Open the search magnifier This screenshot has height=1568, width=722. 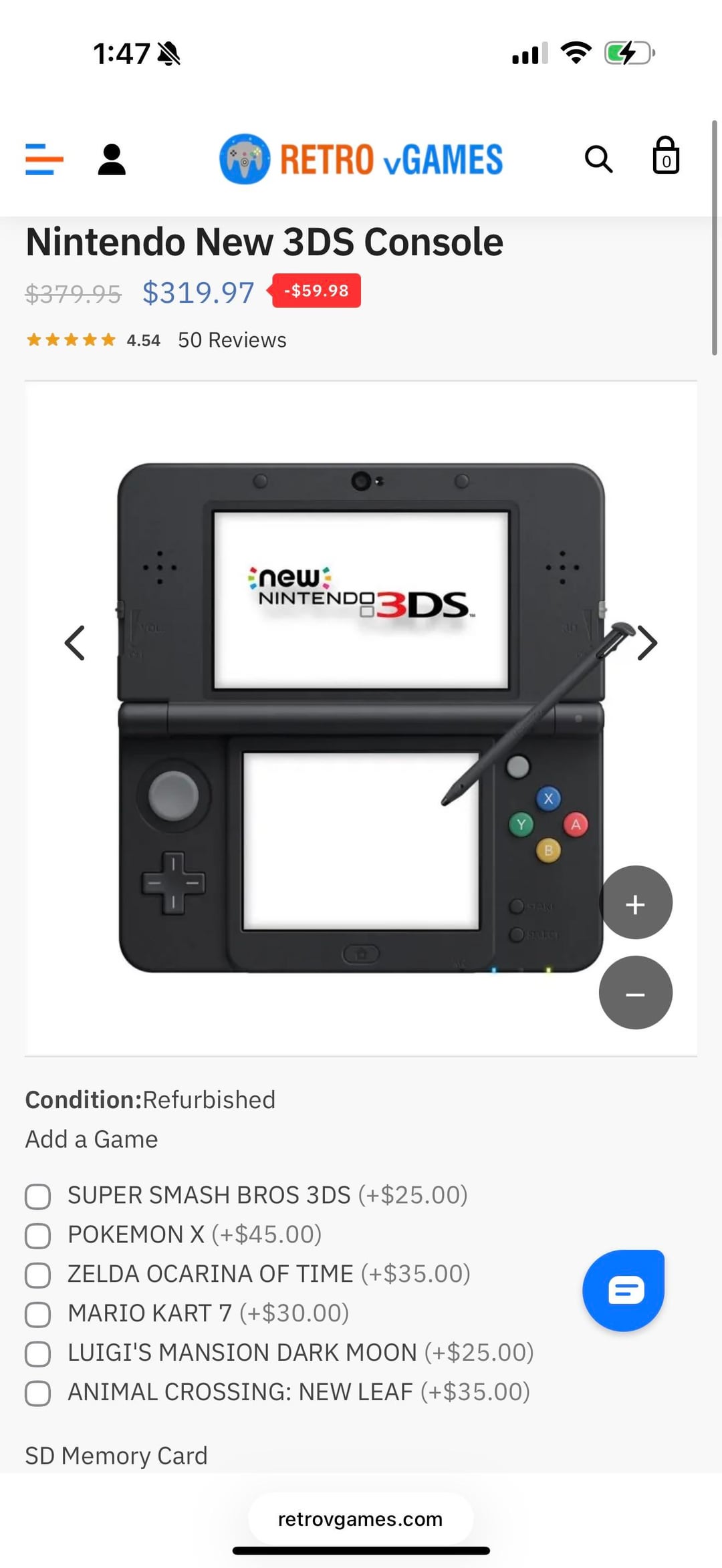pos(598,160)
